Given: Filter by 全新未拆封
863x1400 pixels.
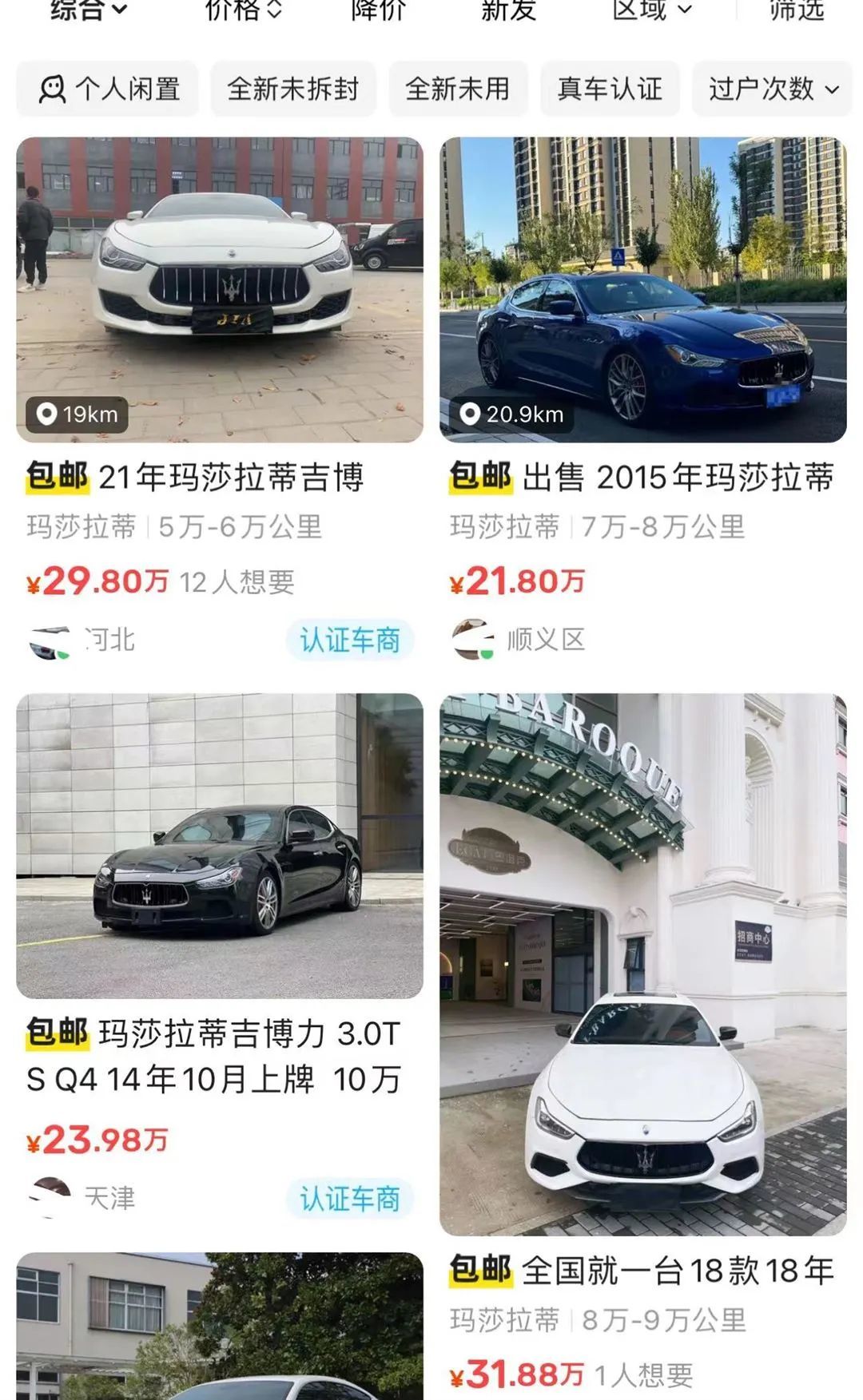Looking at the screenshot, I should pos(292,89).
